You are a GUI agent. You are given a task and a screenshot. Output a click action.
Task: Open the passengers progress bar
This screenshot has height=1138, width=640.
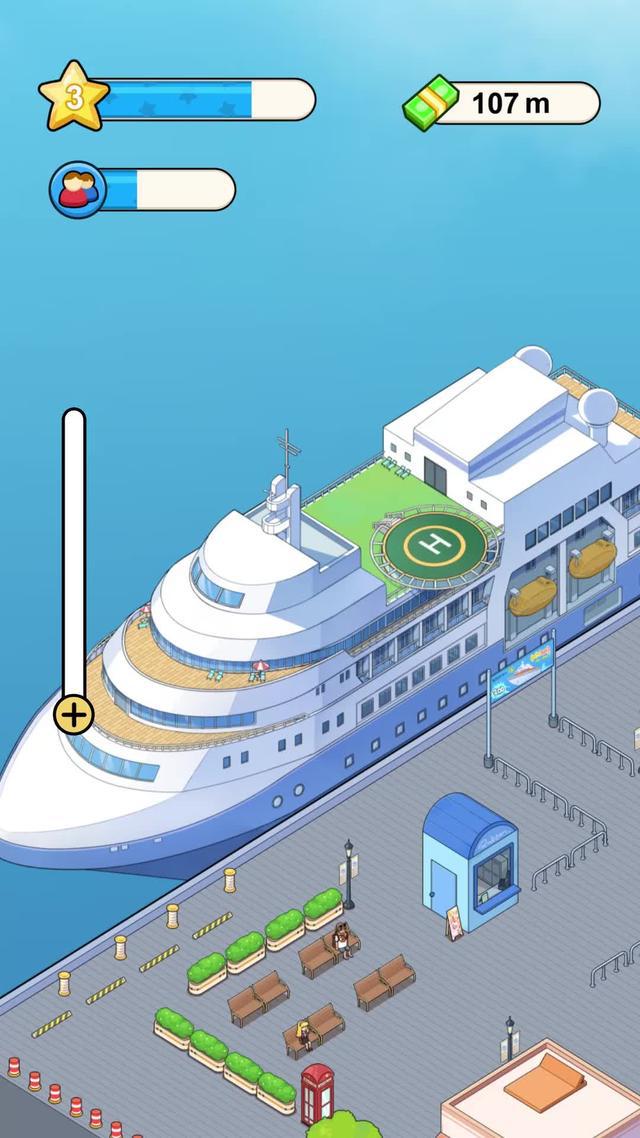tap(145, 189)
